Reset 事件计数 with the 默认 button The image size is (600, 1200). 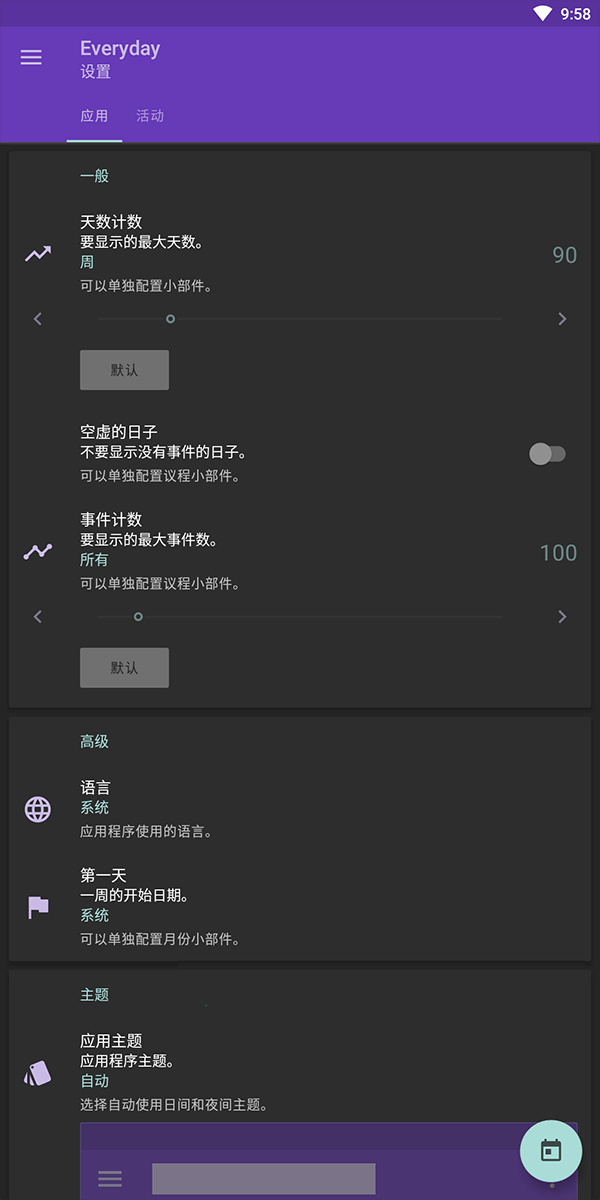tap(124, 668)
